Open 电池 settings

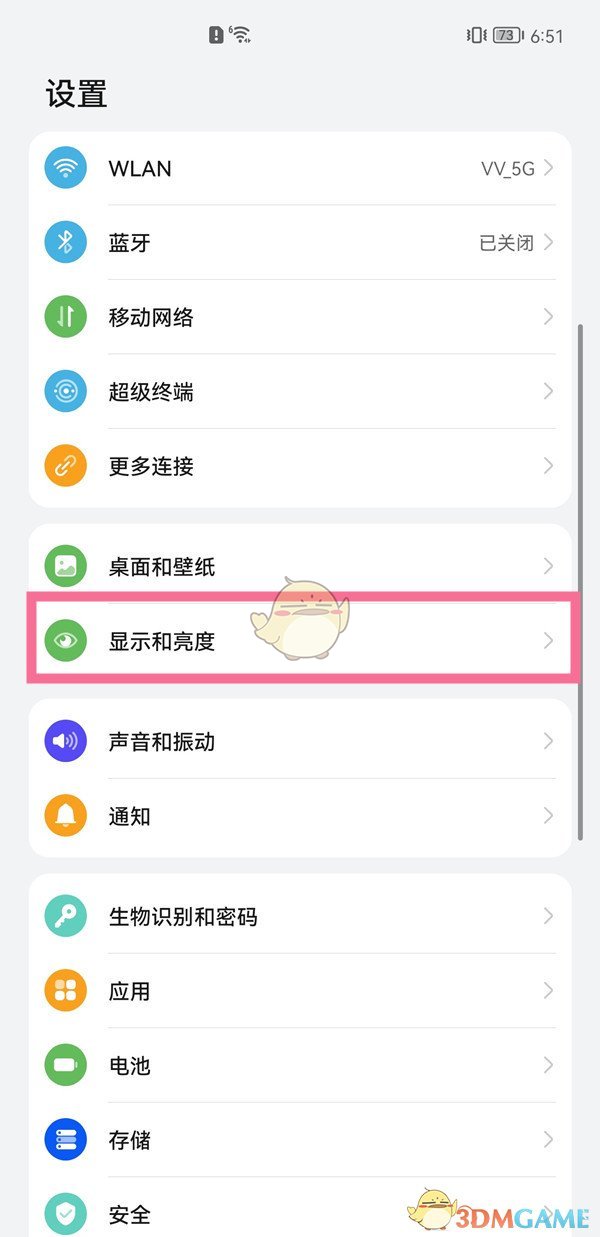(x=300, y=1066)
